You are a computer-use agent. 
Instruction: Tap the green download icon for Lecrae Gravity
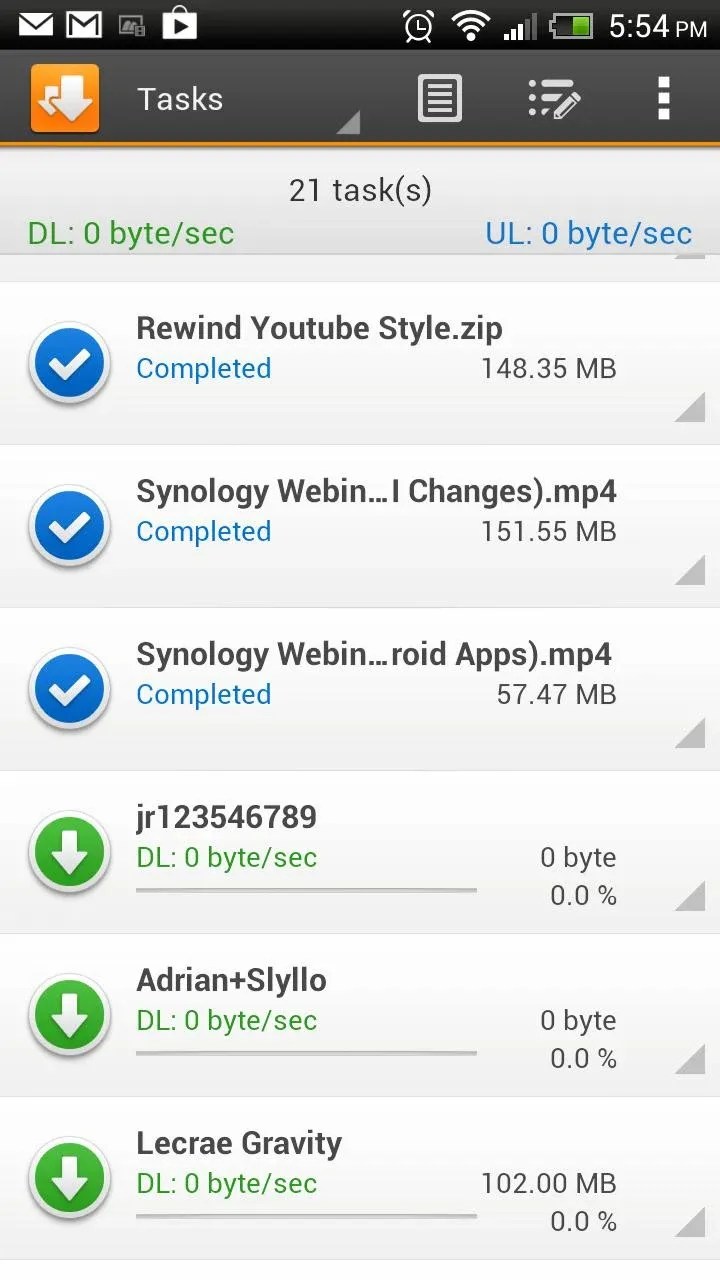69,1178
